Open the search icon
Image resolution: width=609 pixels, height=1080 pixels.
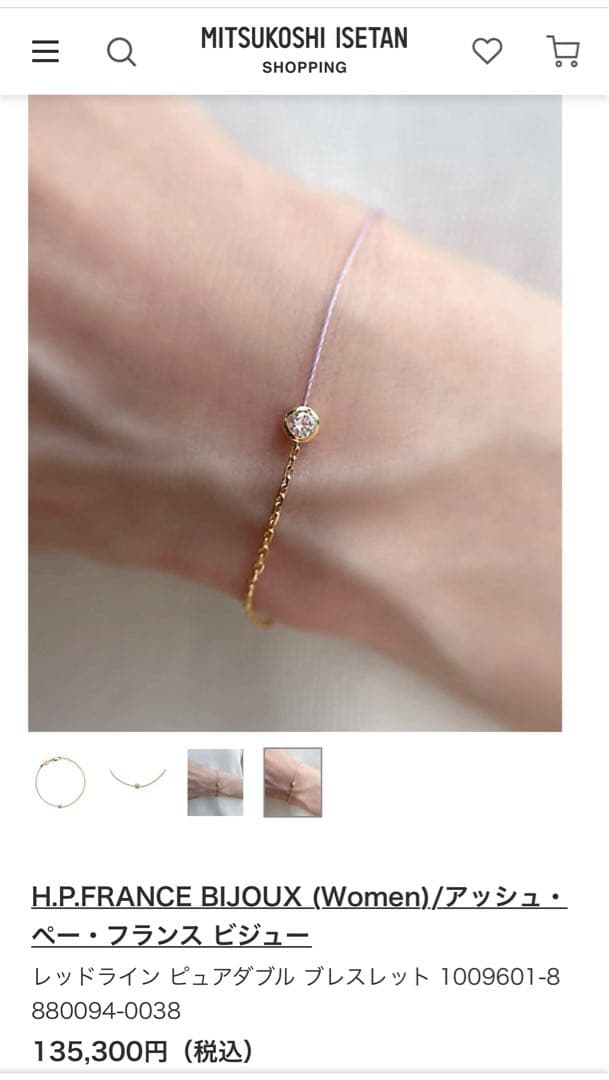click(x=121, y=51)
